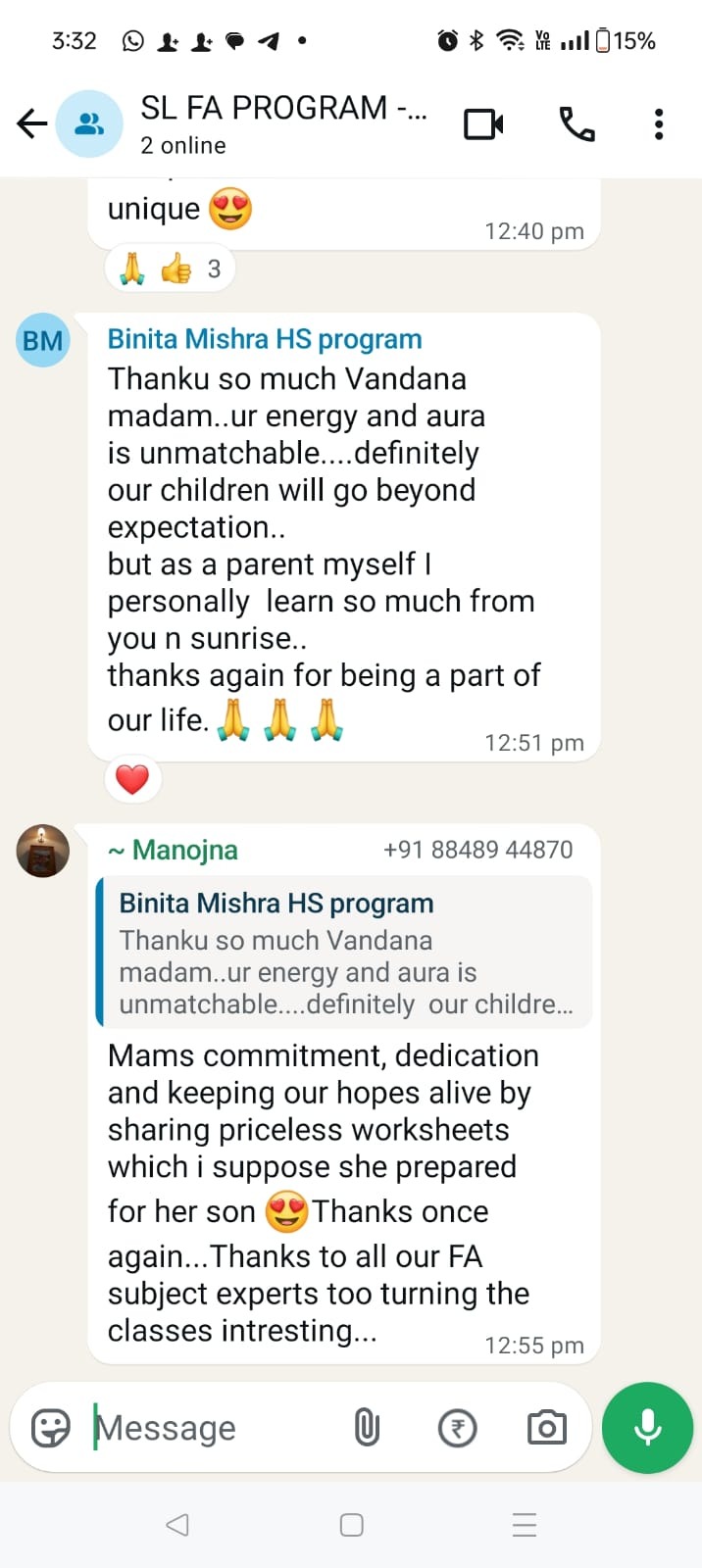Open the more options menu

[659, 124]
